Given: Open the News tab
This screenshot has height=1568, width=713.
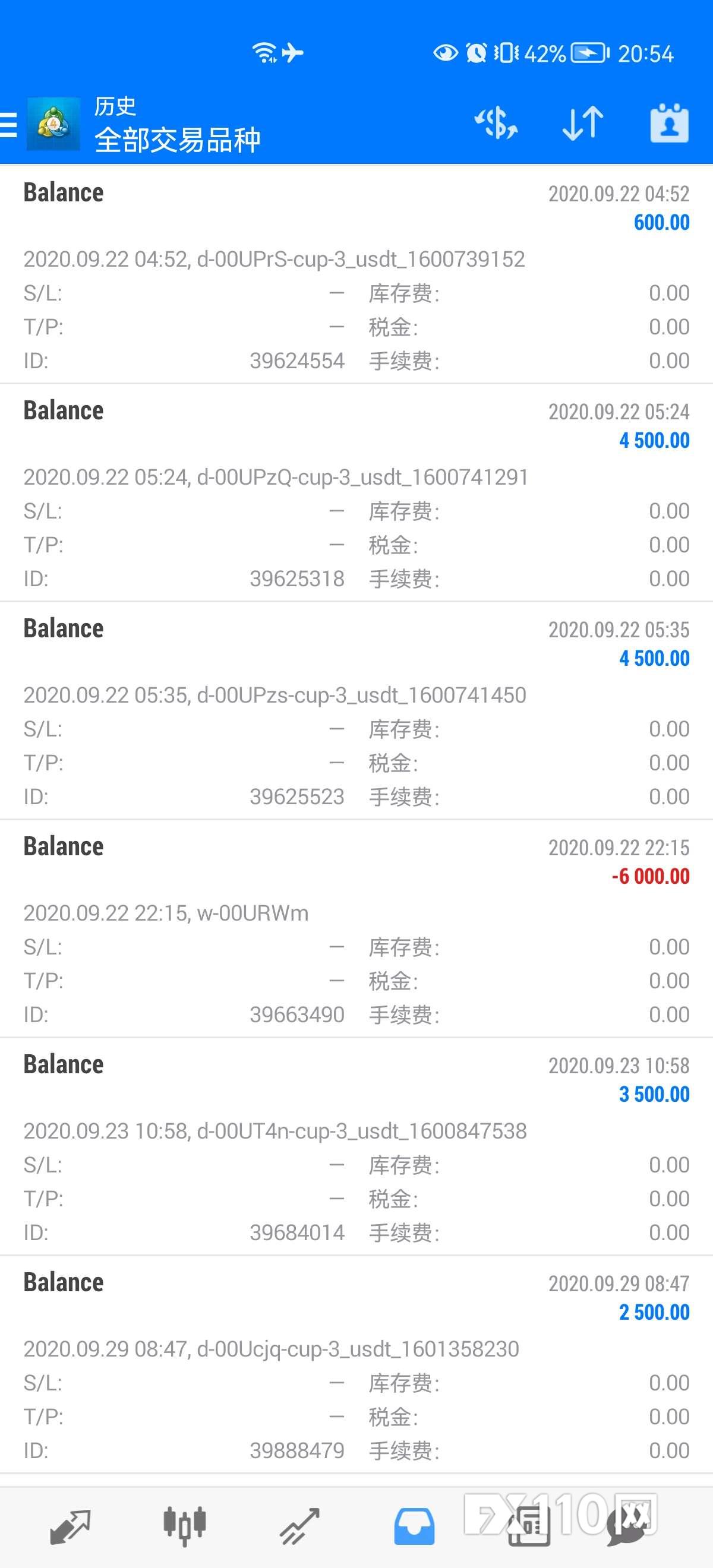Looking at the screenshot, I should [x=528, y=1526].
